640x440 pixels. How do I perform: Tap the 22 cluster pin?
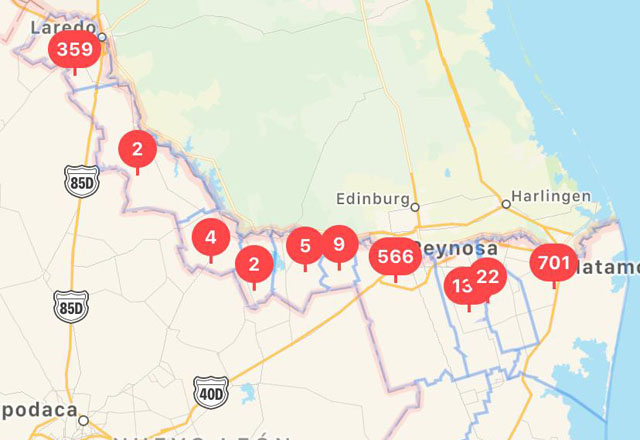pos(488,276)
